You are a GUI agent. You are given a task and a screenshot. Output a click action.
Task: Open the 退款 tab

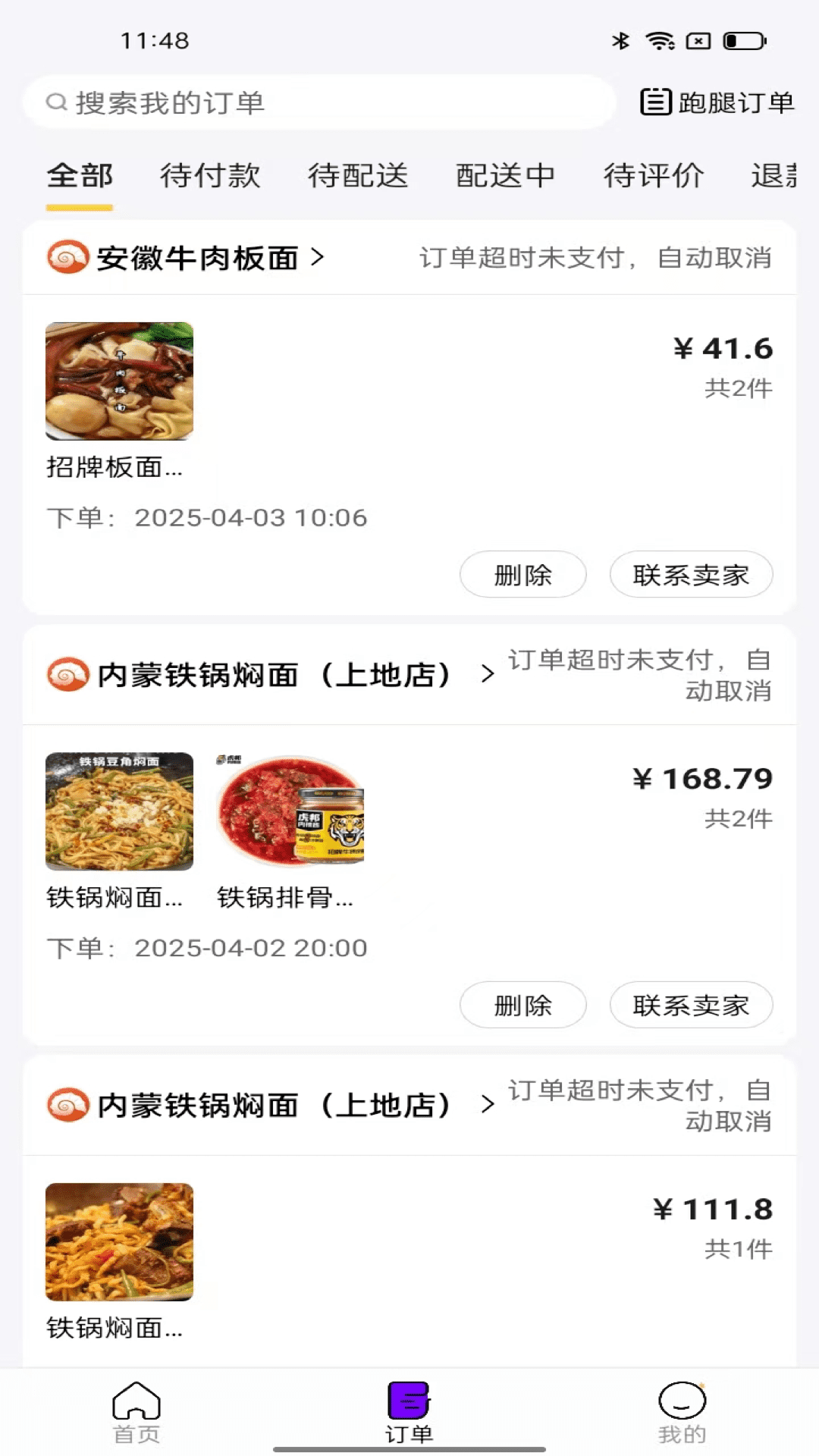pos(775,176)
